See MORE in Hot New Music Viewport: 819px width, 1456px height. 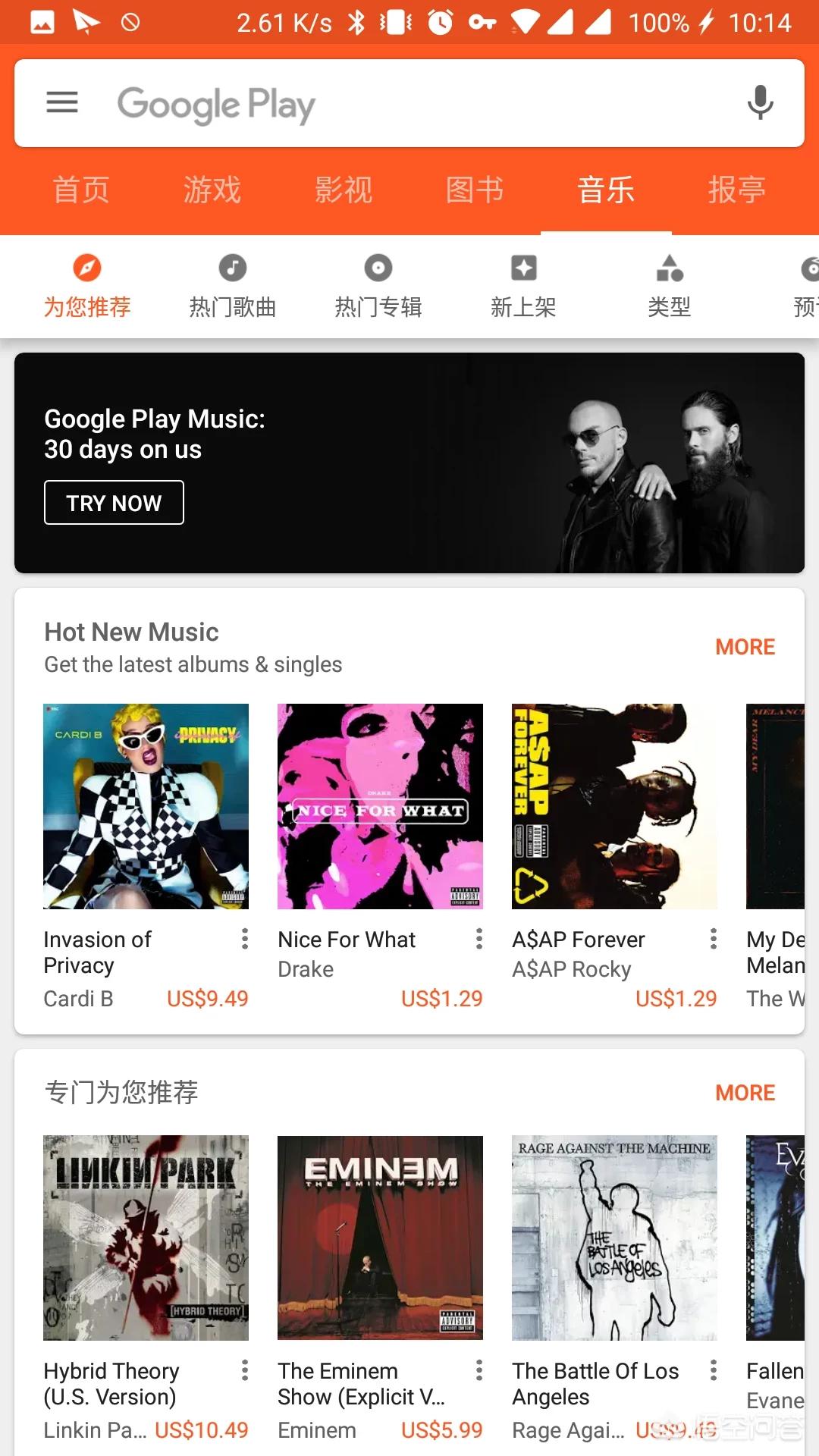coord(745,647)
